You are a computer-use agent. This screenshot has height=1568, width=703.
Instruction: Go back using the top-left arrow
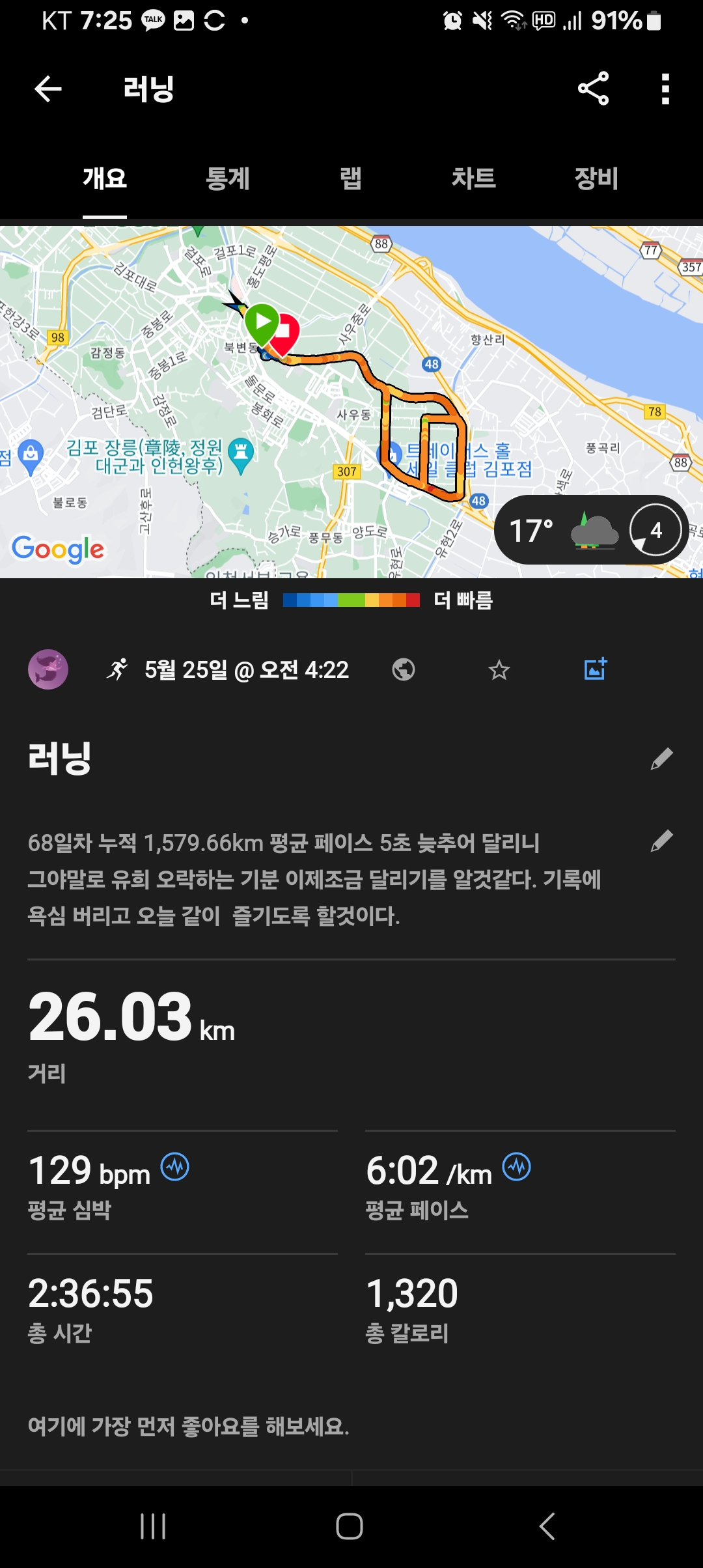point(48,89)
